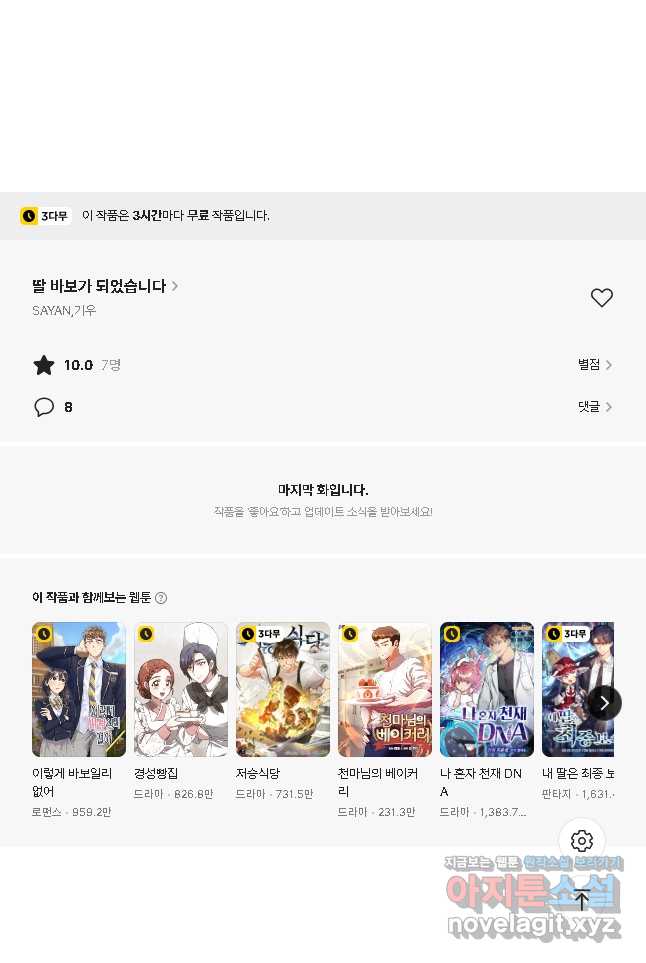Open the webtoon 이렇게 바보일리 없어
Image resolution: width=646 pixels, height=963 pixels.
[x=79, y=689]
